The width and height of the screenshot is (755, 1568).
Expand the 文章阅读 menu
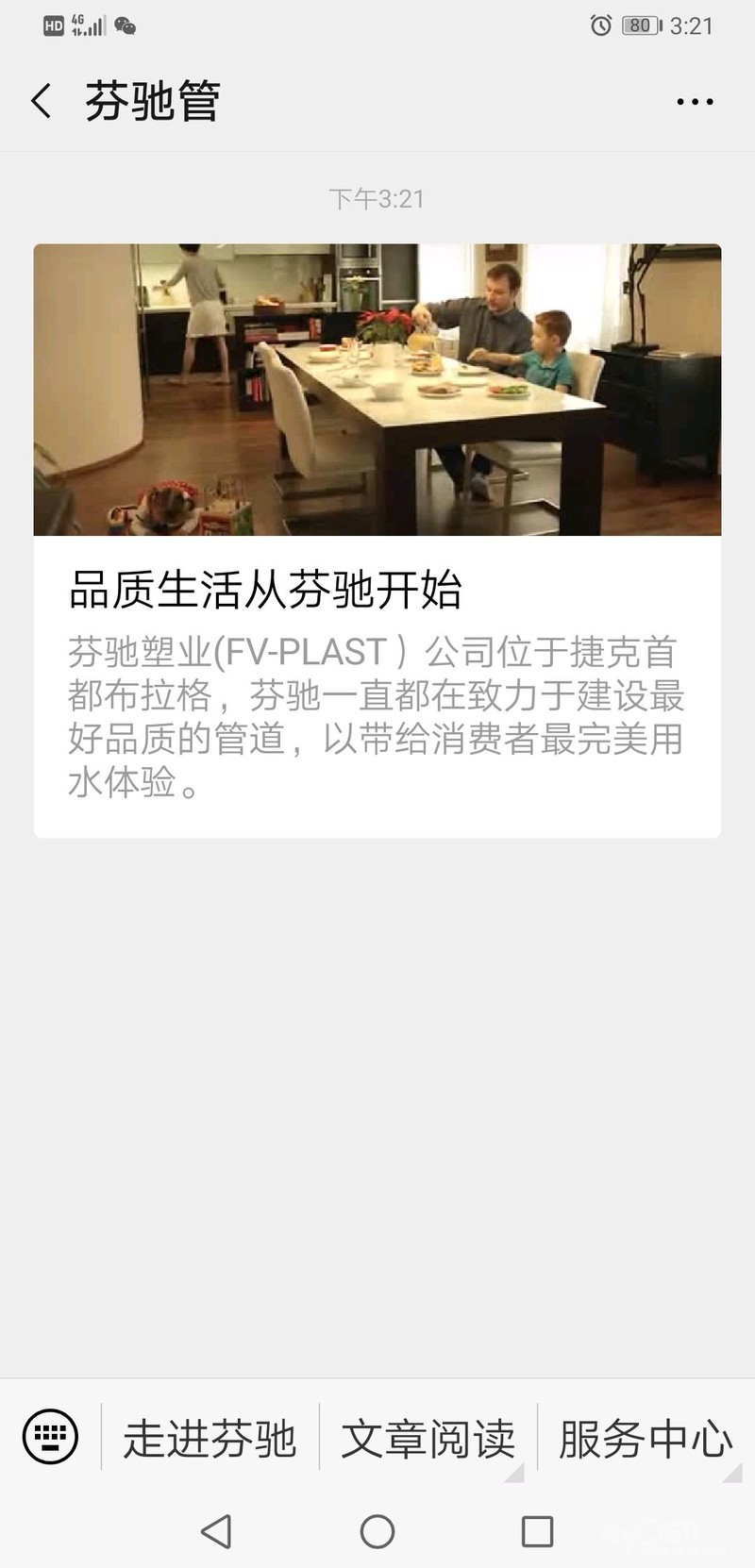click(428, 1438)
